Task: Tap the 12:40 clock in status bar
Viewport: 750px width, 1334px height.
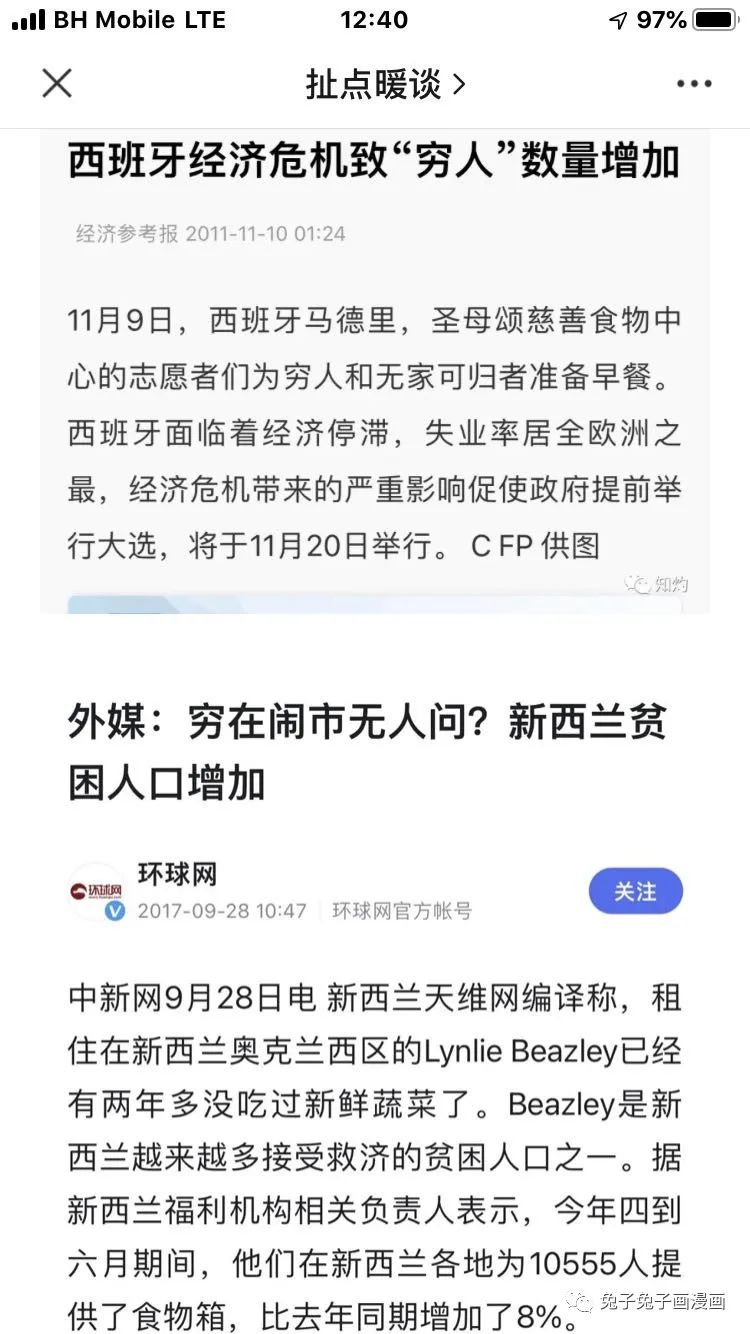Action: click(x=374, y=18)
